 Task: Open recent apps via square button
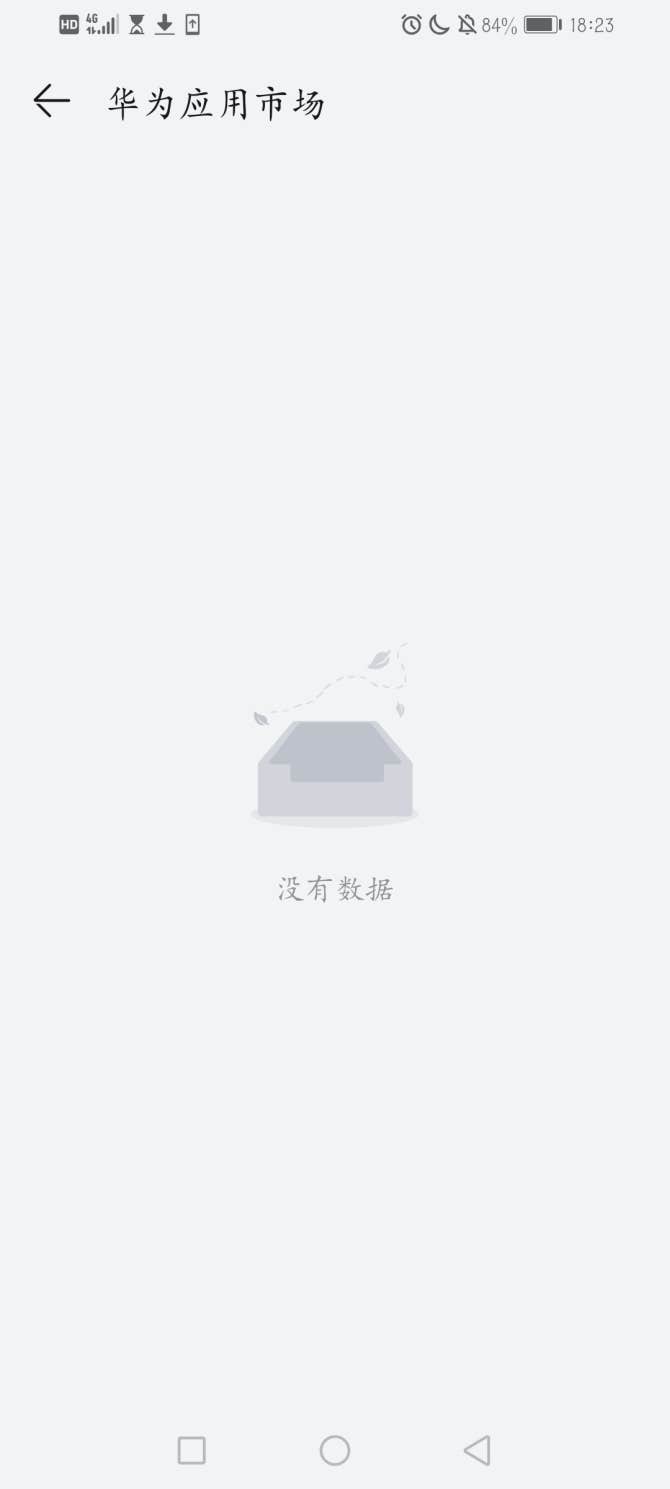coord(191,1450)
